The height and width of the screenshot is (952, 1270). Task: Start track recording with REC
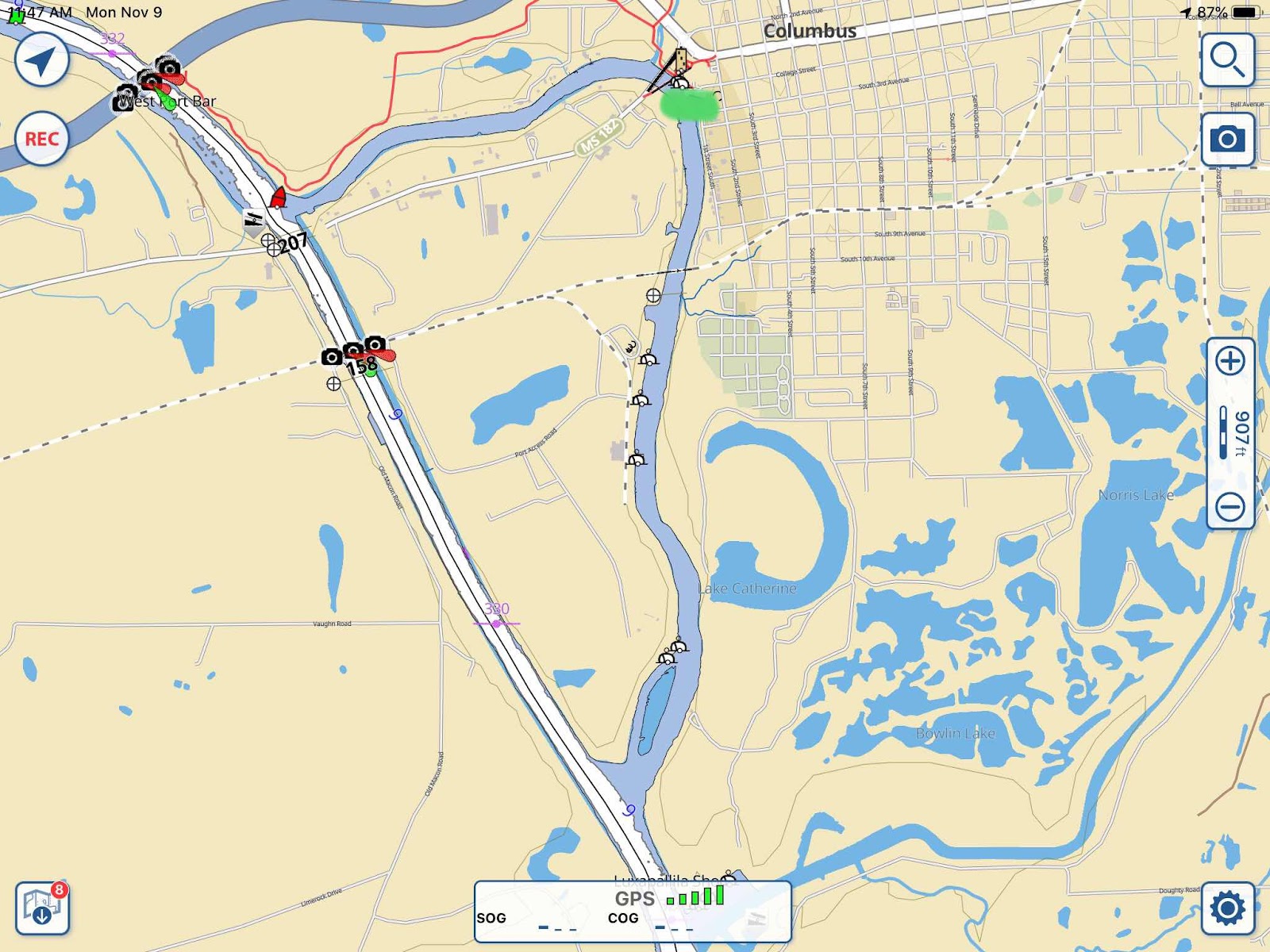tap(41, 139)
